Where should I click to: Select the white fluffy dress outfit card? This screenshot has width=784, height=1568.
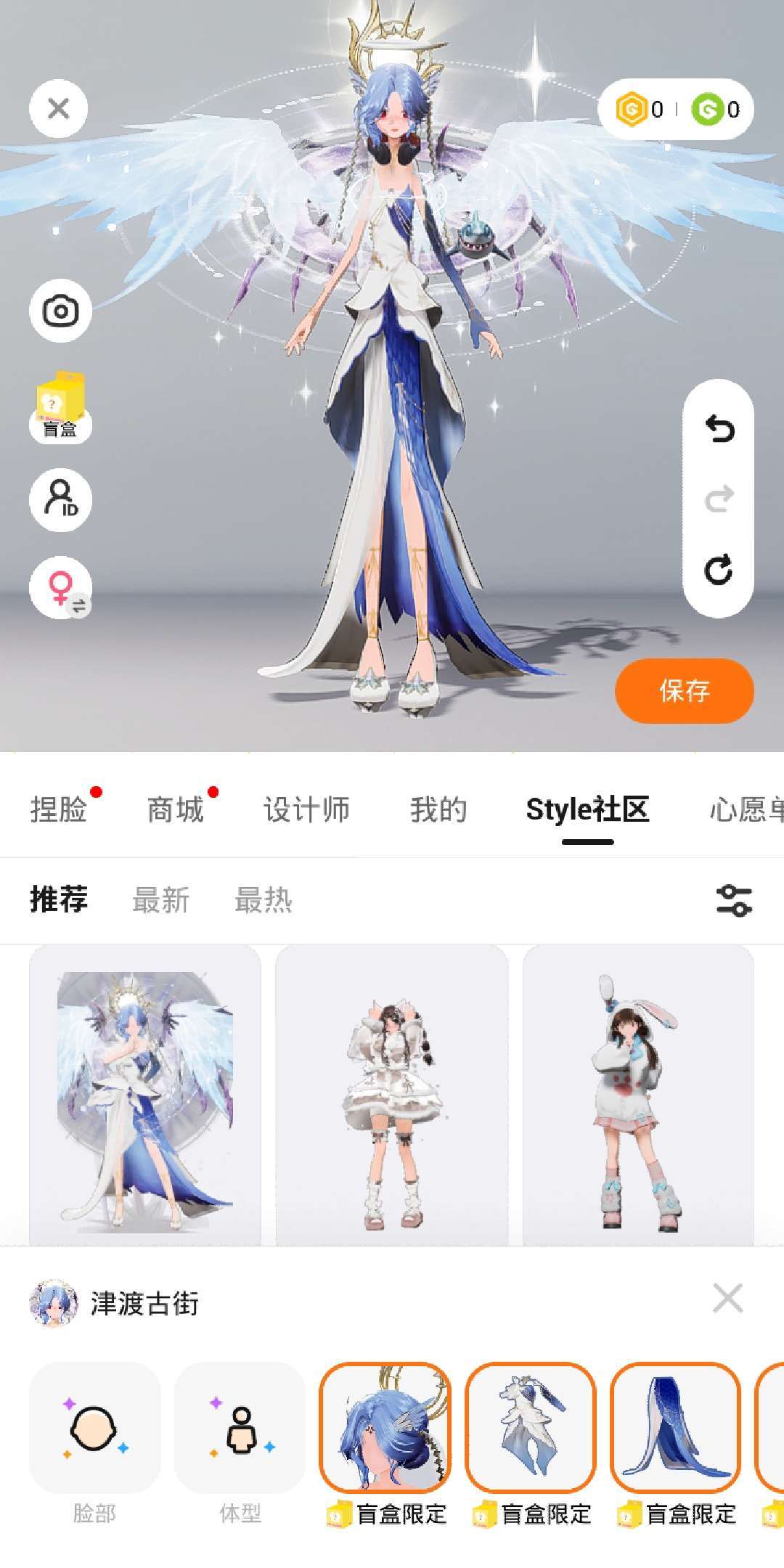coord(392,1096)
